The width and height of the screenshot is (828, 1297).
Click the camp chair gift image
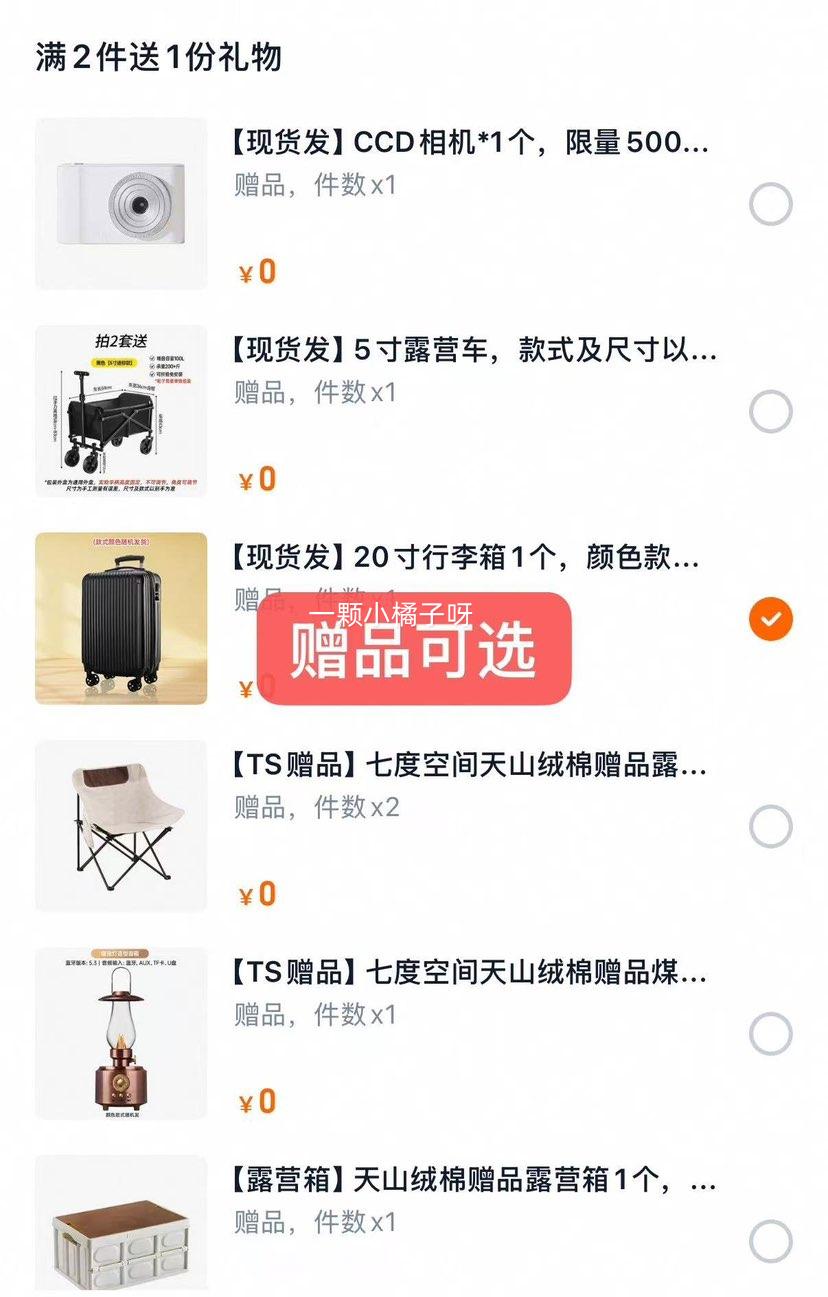click(120, 828)
